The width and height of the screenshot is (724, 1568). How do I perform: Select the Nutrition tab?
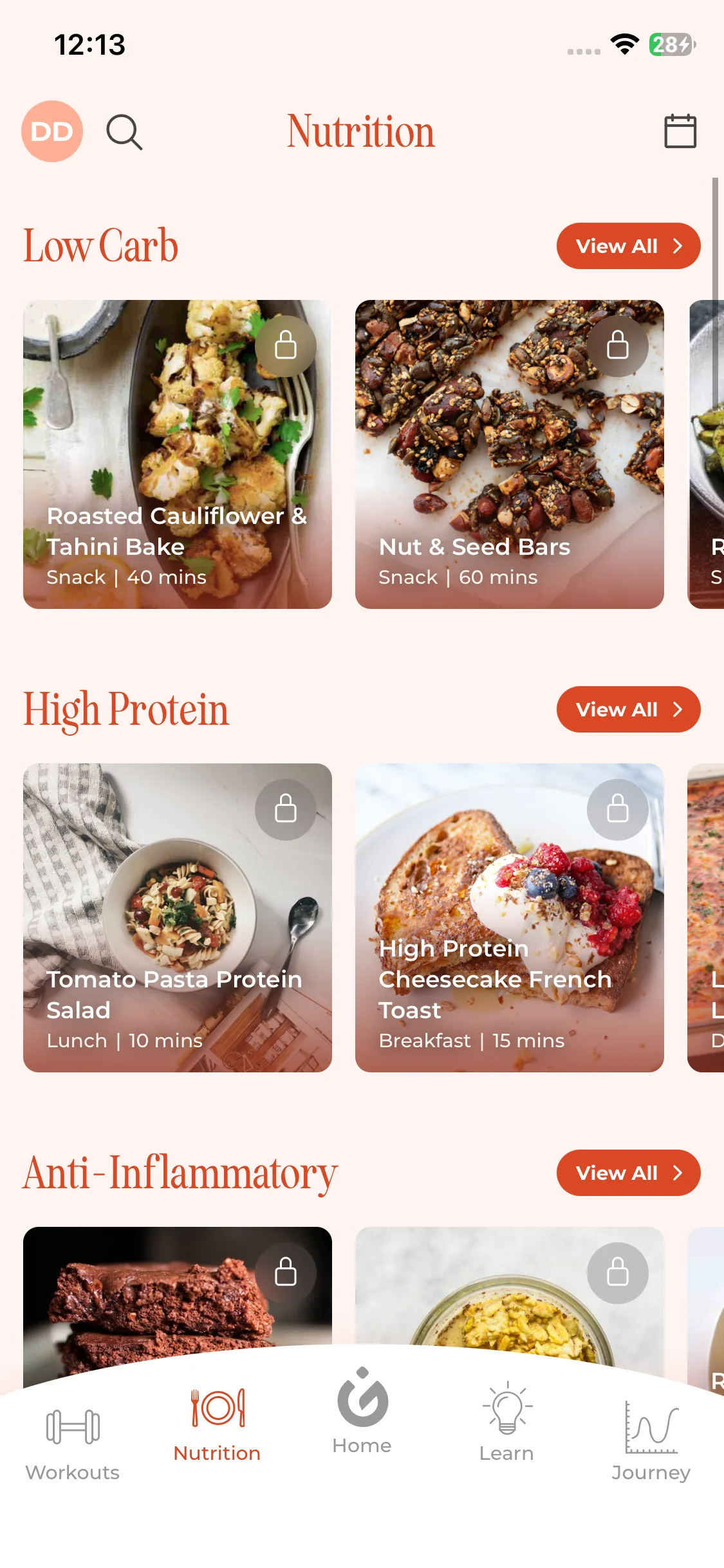pyautogui.click(x=218, y=1424)
